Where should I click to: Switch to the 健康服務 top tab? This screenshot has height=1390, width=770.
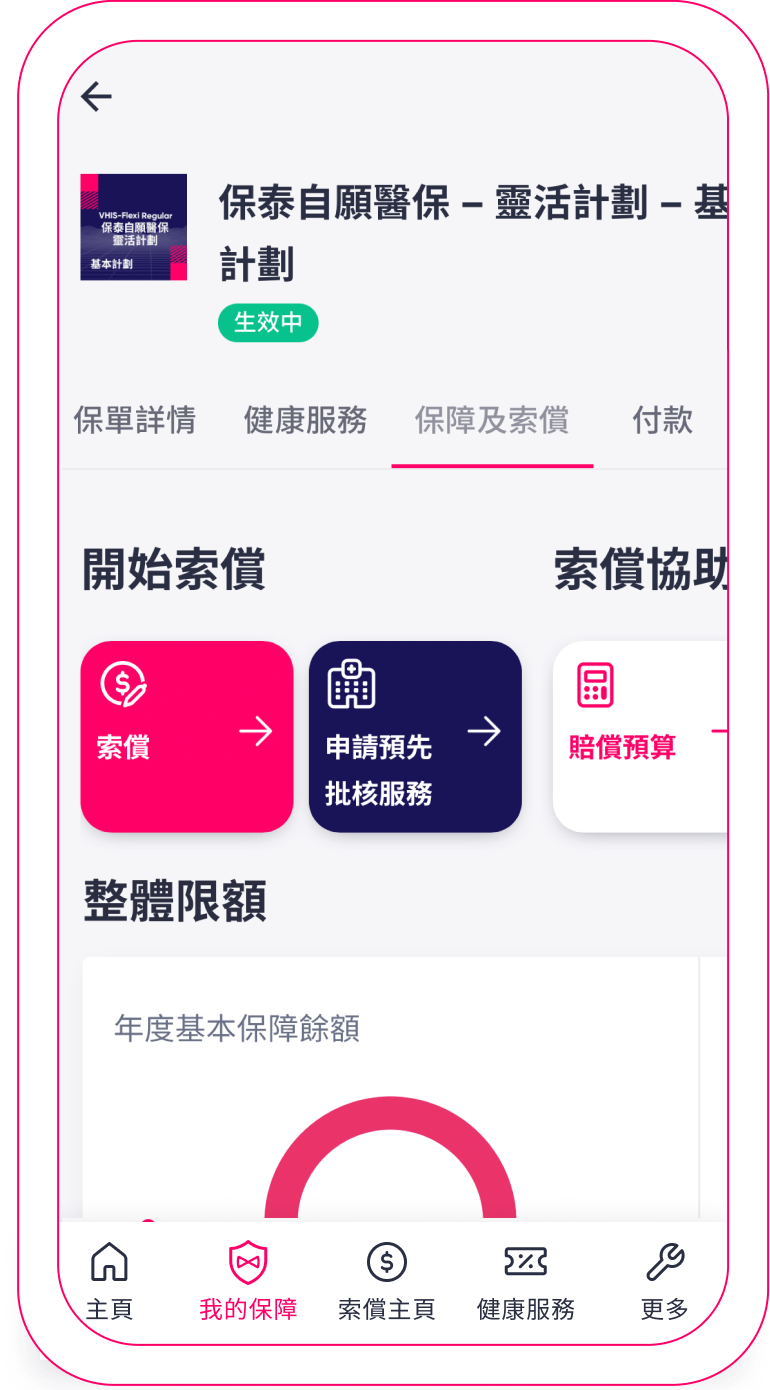(305, 420)
